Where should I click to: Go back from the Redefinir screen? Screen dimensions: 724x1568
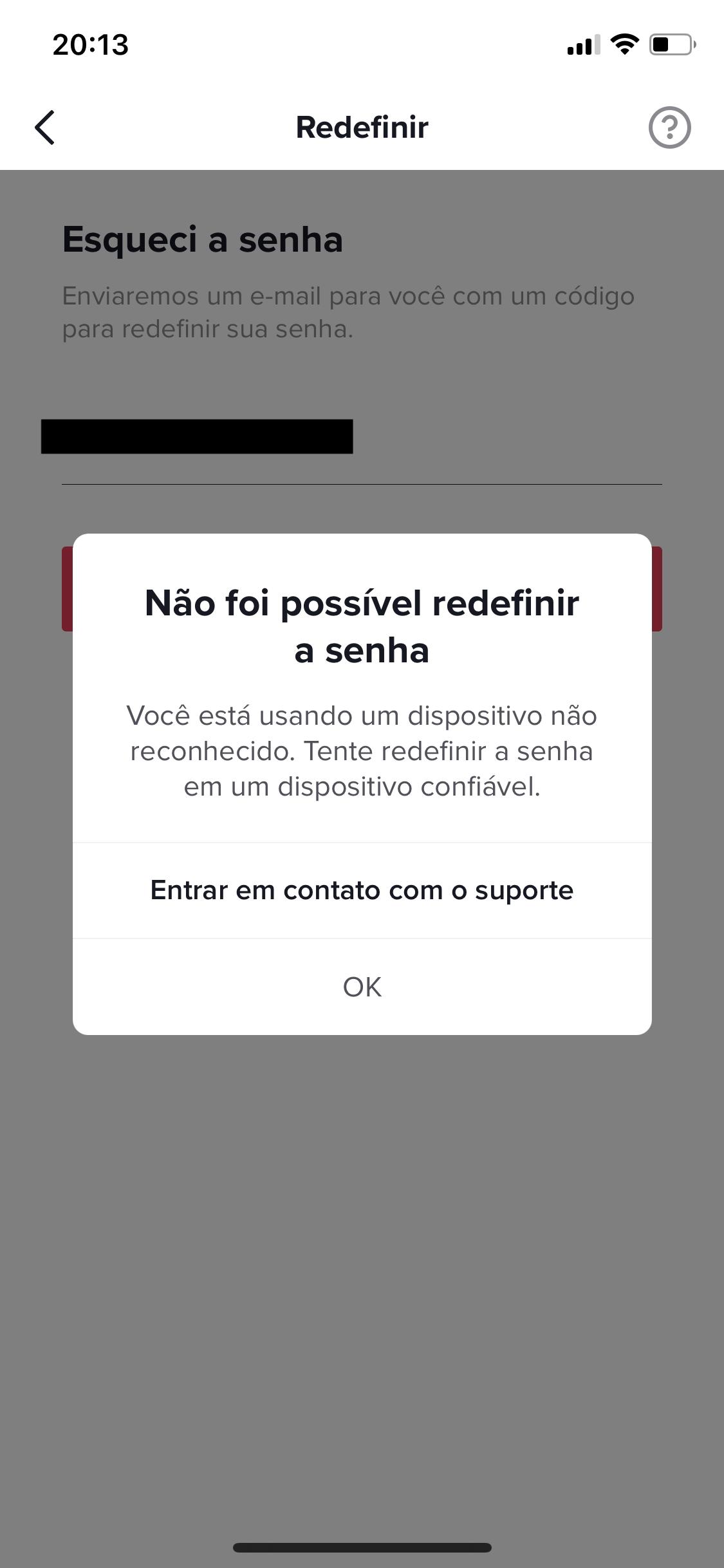click(x=45, y=127)
